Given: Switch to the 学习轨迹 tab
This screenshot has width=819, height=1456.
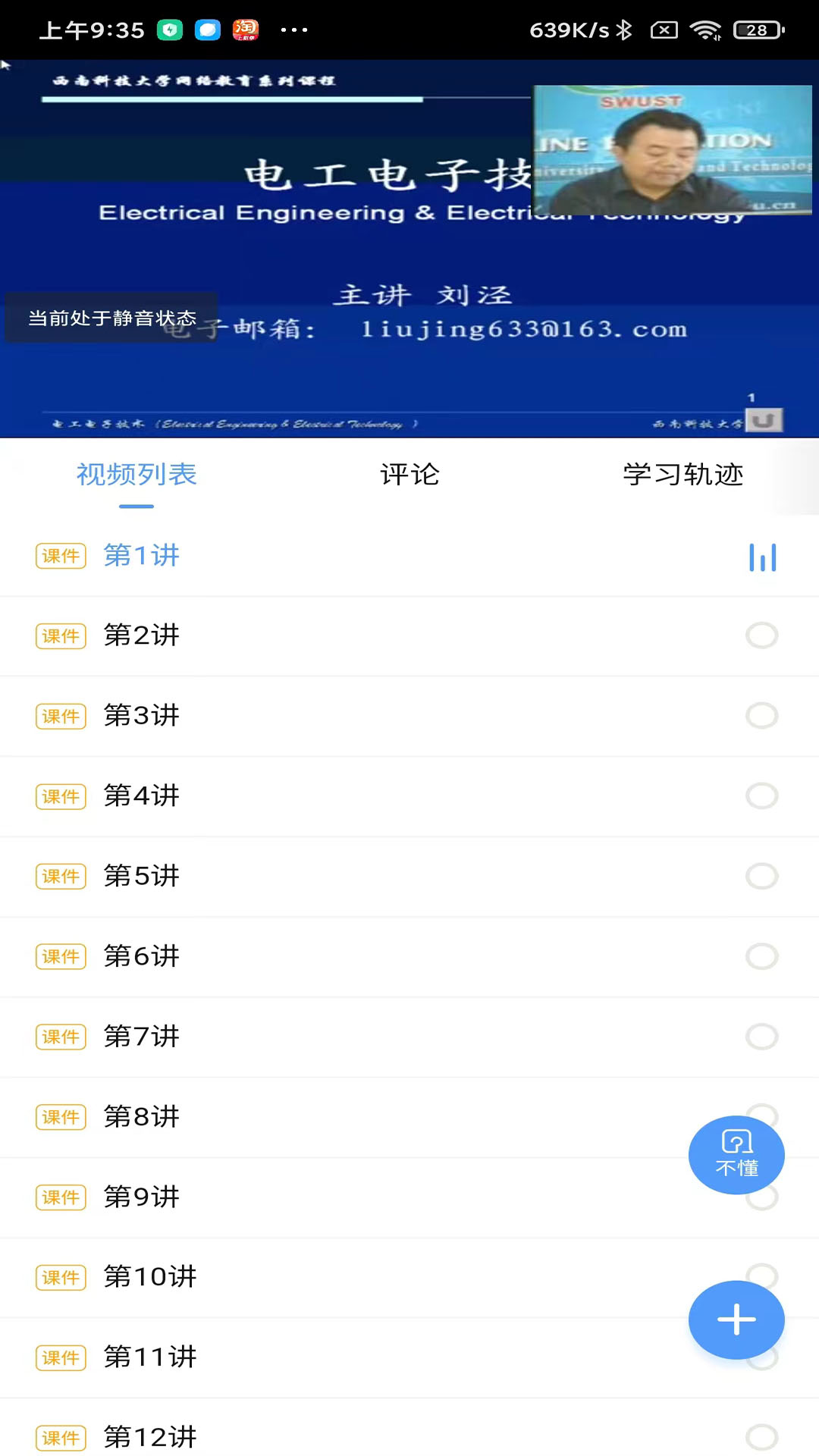Looking at the screenshot, I should [682, 475].
